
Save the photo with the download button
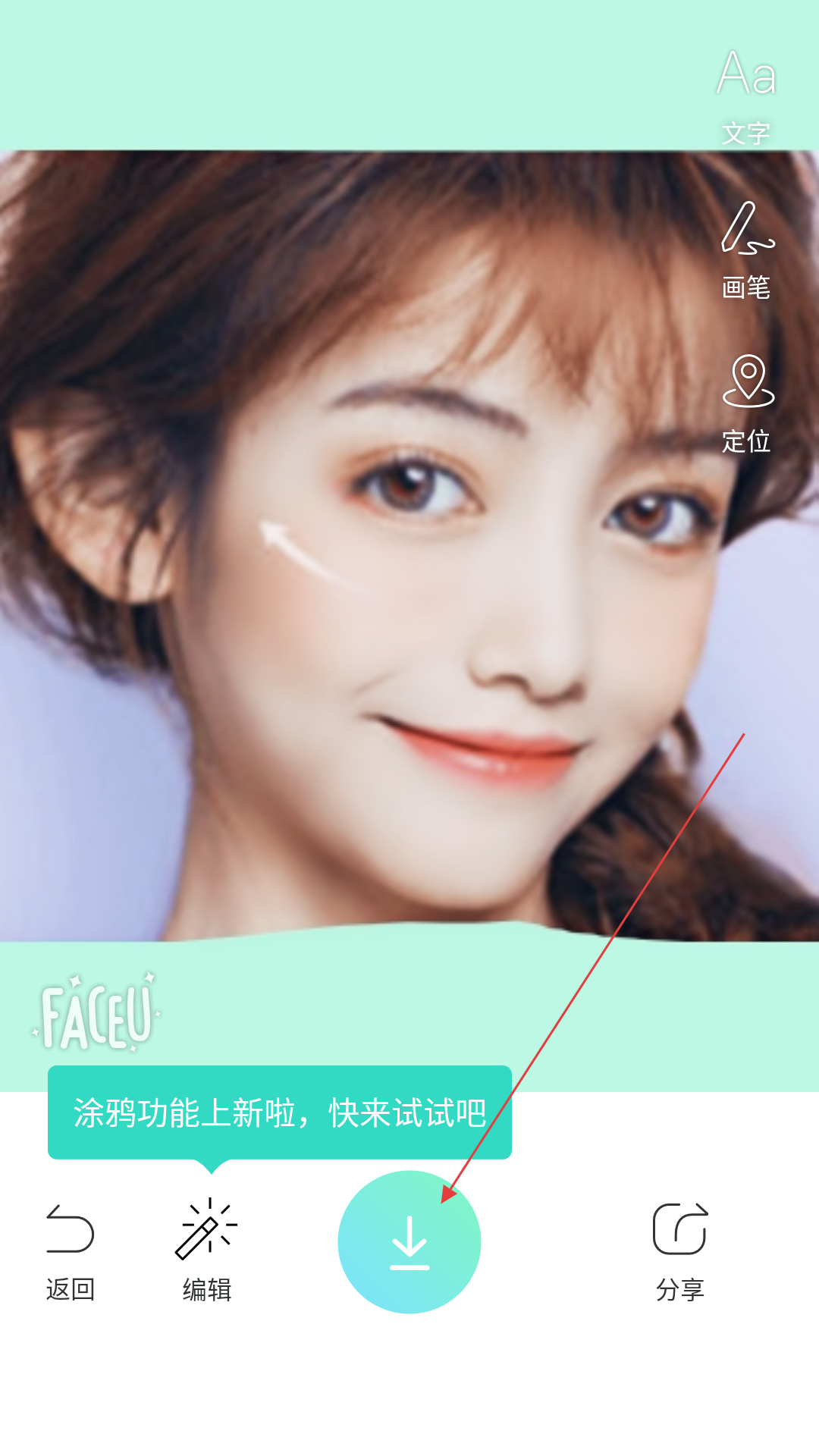[409, 1242]
